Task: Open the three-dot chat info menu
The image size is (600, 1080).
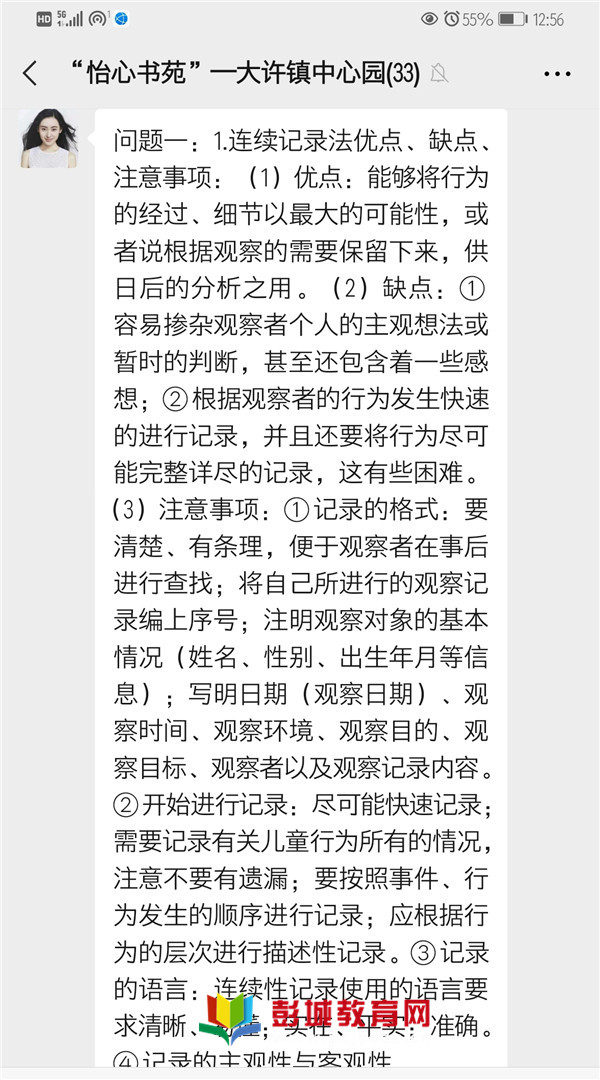Action: (557, 74)
